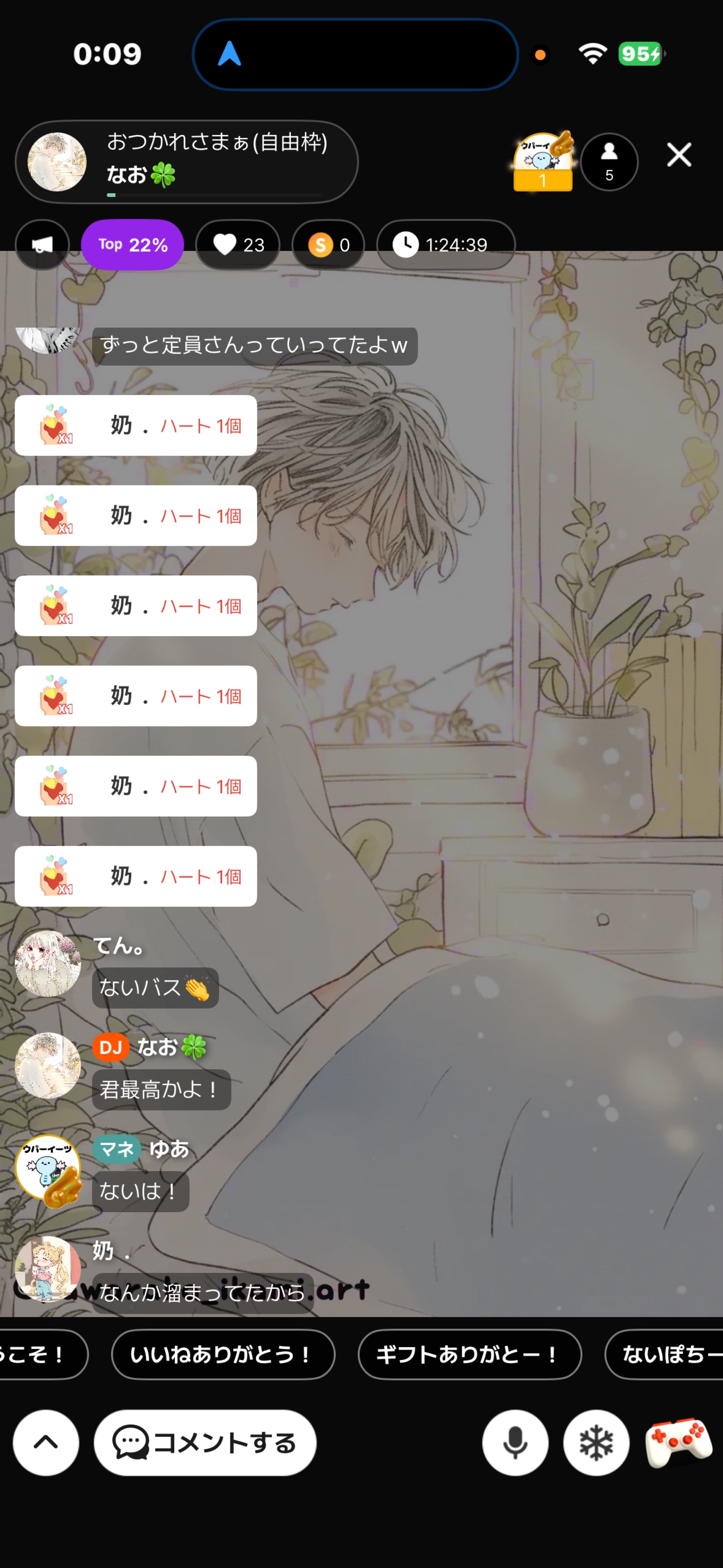Open host なお's profile header
The width and height of the screenshot is (723, 1568).
[186, 162]
